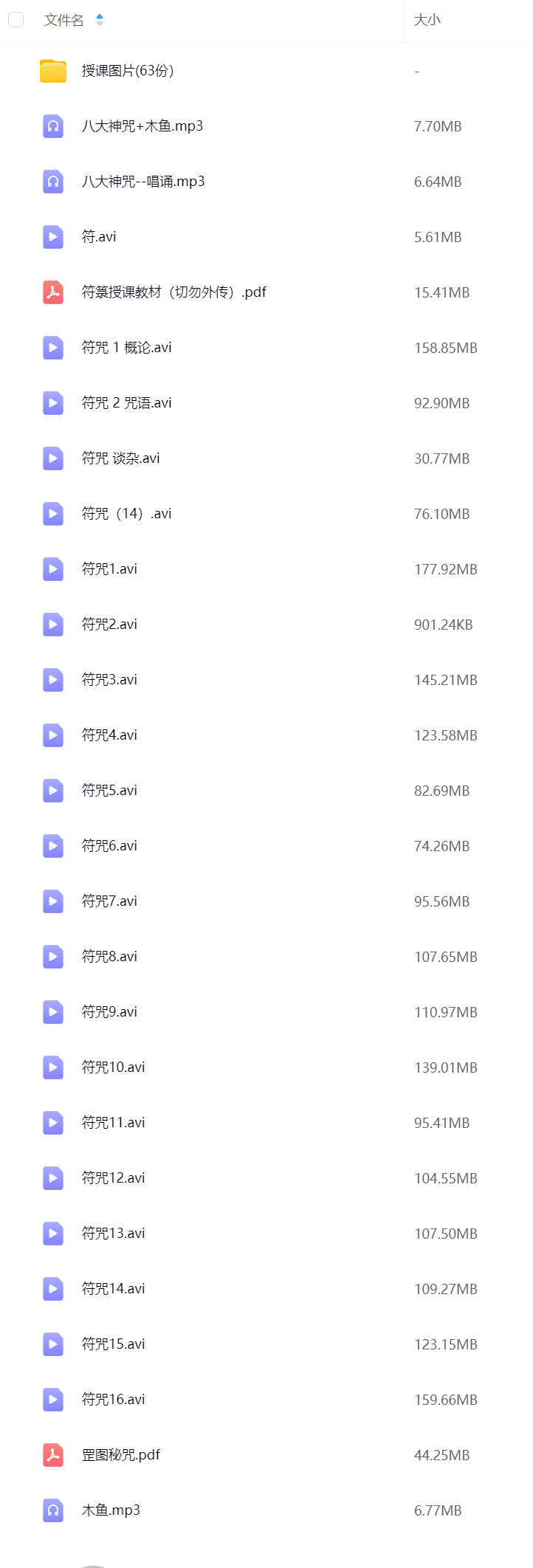Sort files by 文件名 column
This screenshot has width=533, height=1568.
(x=64, y=20)
